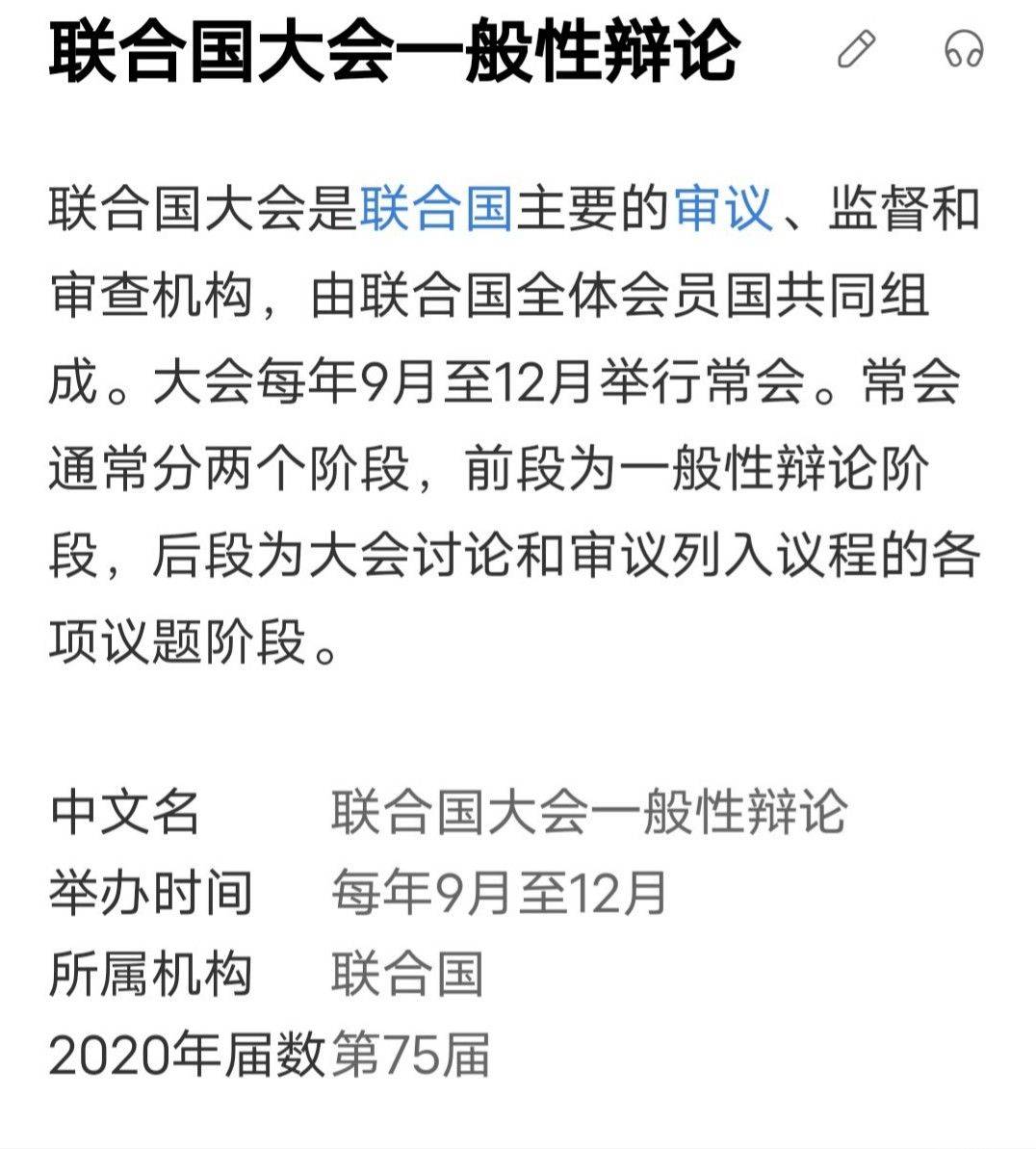Image resolution: width=1036 pixels, height=1149 pixels.
Task: Tap the pencil edit icon
Action: [856, 49]
